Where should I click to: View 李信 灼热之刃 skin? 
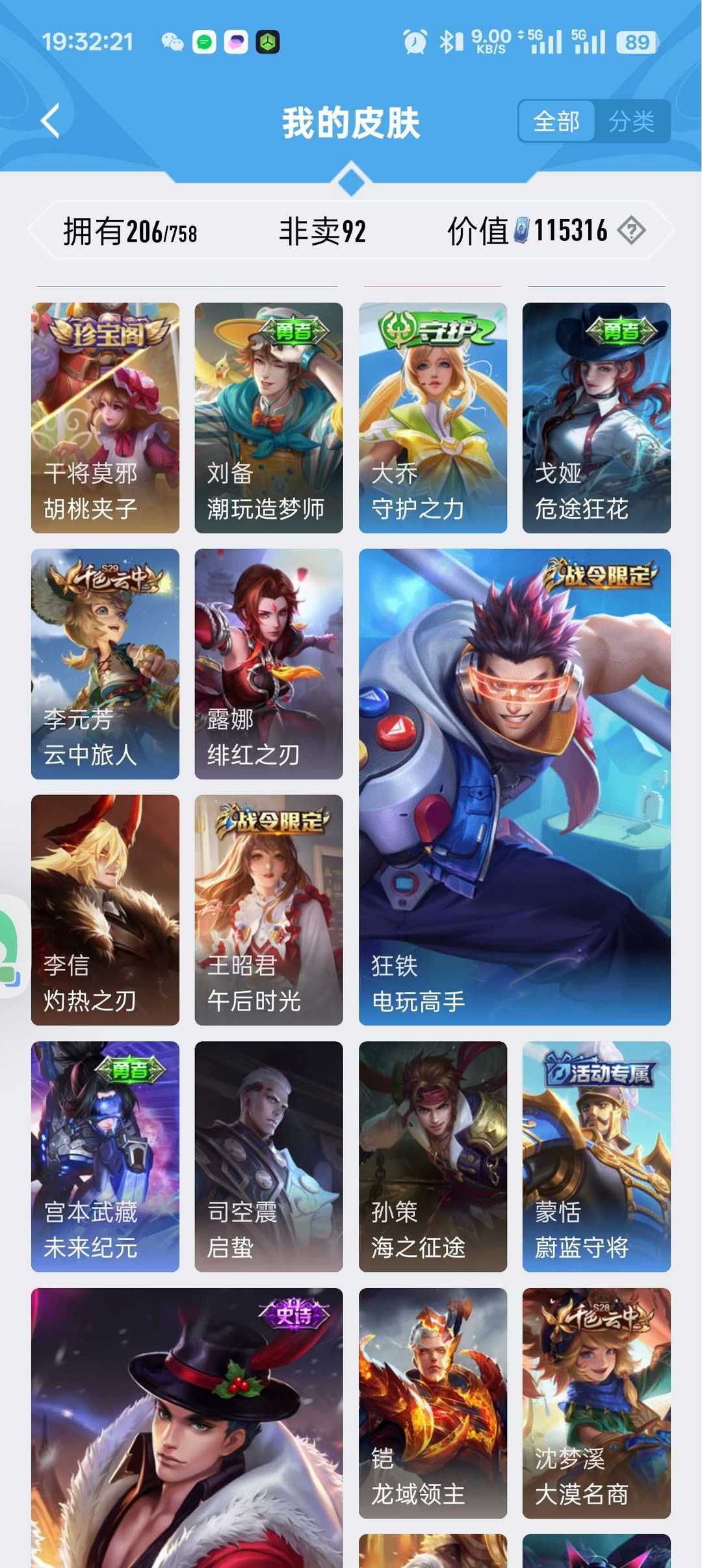point(105,909)
